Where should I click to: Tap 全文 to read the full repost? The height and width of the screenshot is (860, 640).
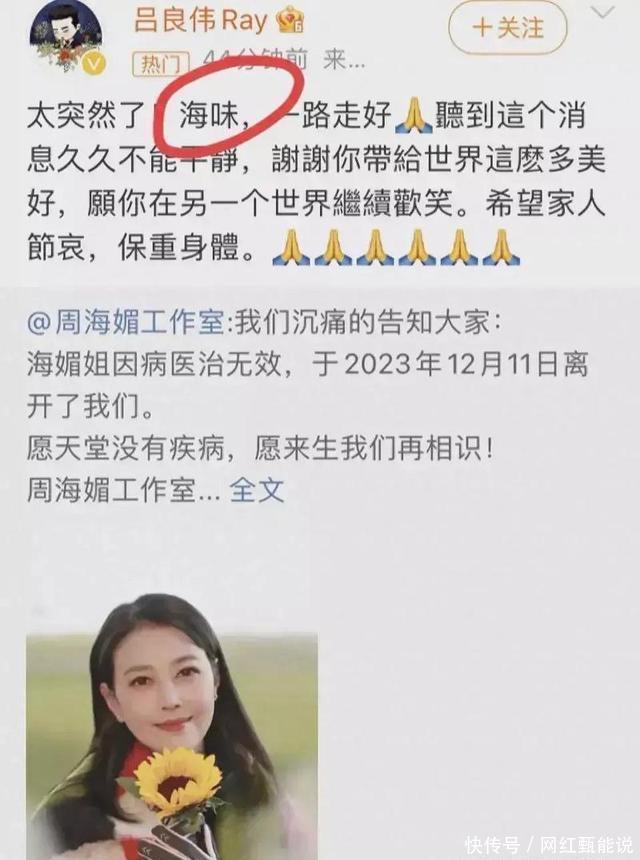click(257, 490)
